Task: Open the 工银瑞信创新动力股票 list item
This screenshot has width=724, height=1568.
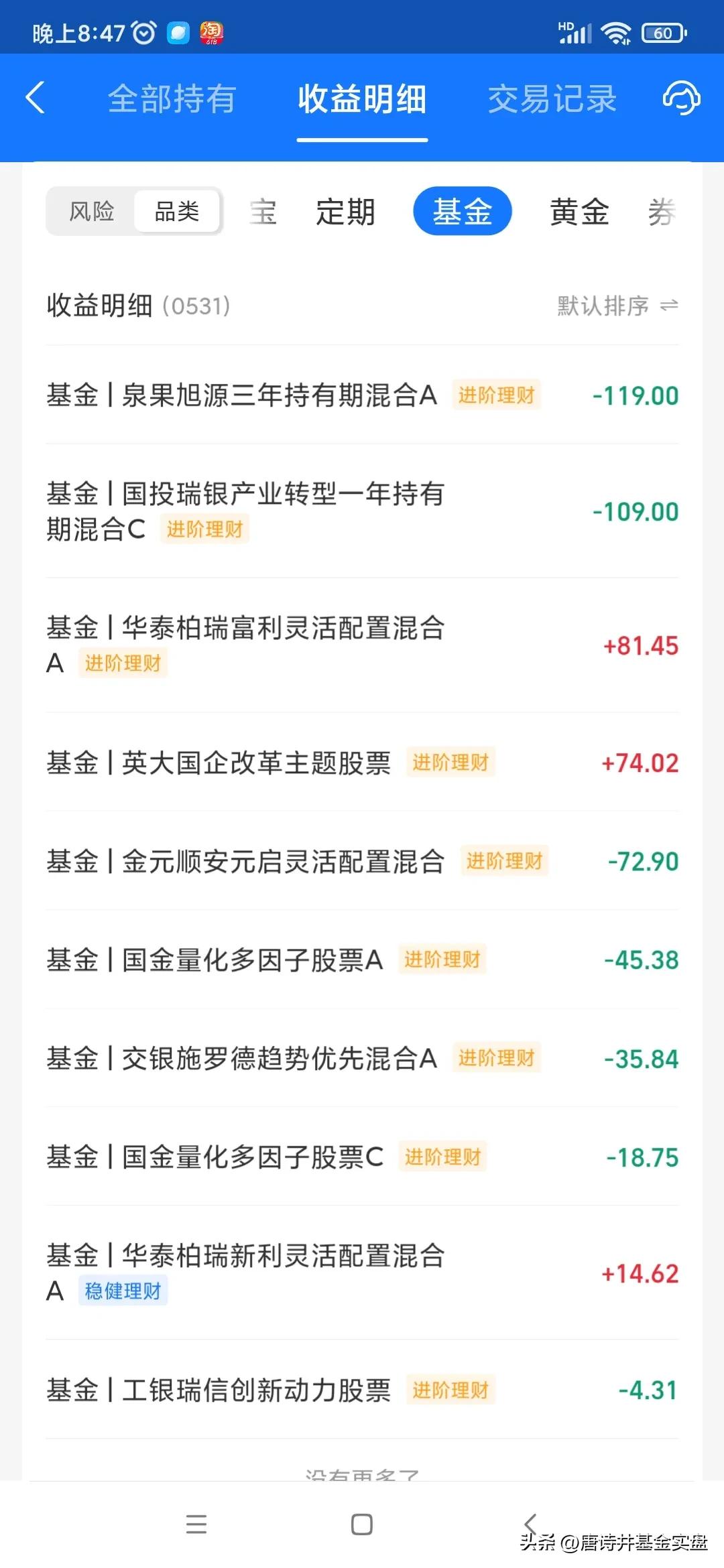Action: click(362, 1390)
